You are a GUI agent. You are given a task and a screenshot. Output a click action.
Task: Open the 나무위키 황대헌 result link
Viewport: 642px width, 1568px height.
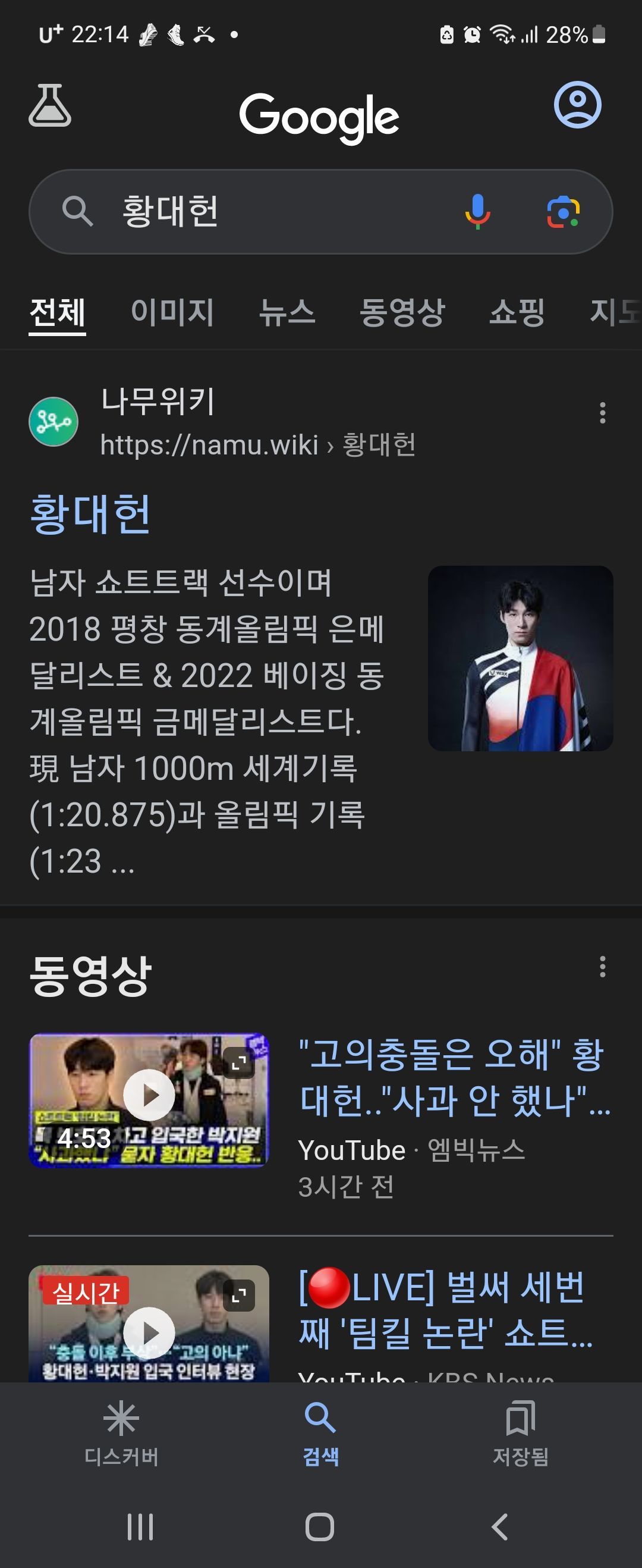click(x=90, y=514)
